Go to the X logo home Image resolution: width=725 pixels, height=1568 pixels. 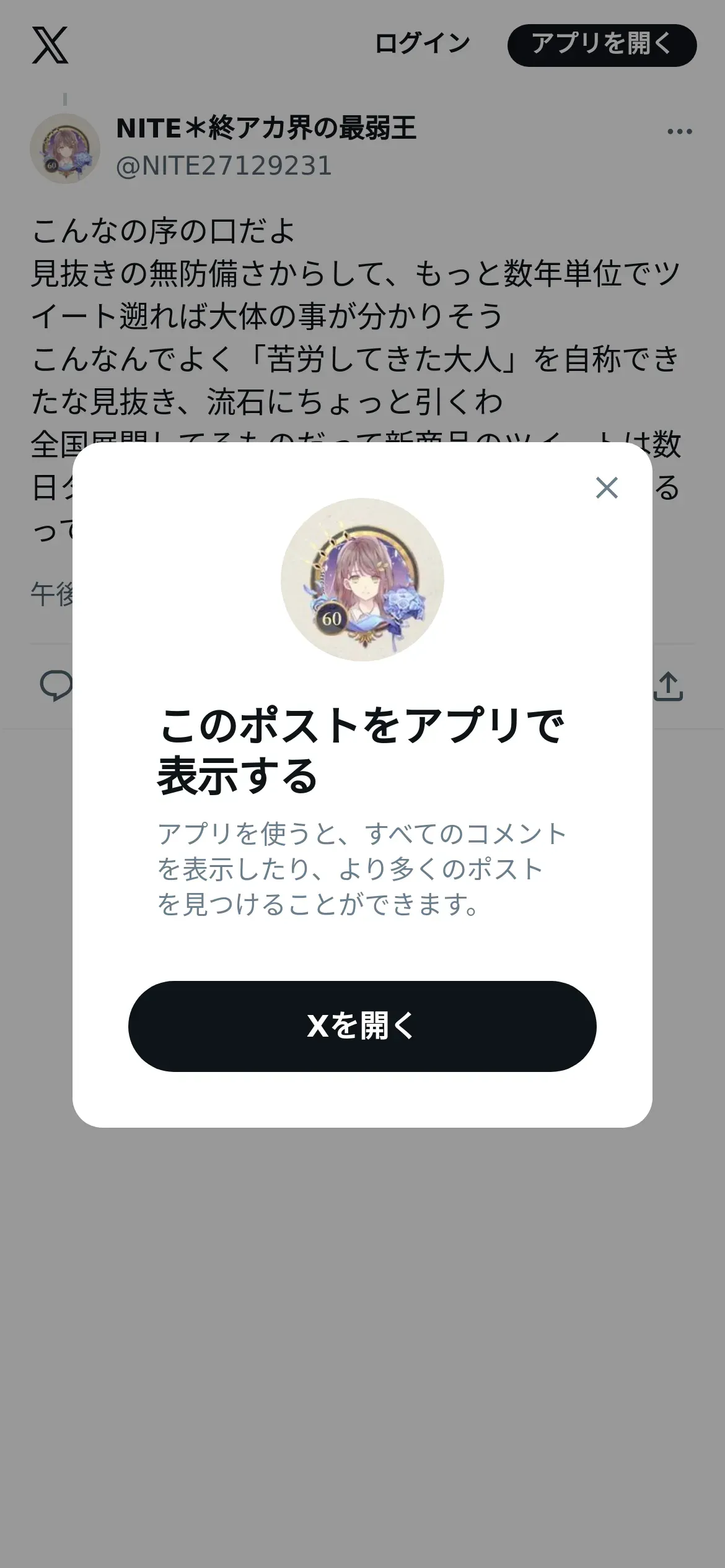pyautogui.click(x=50, y=45)
